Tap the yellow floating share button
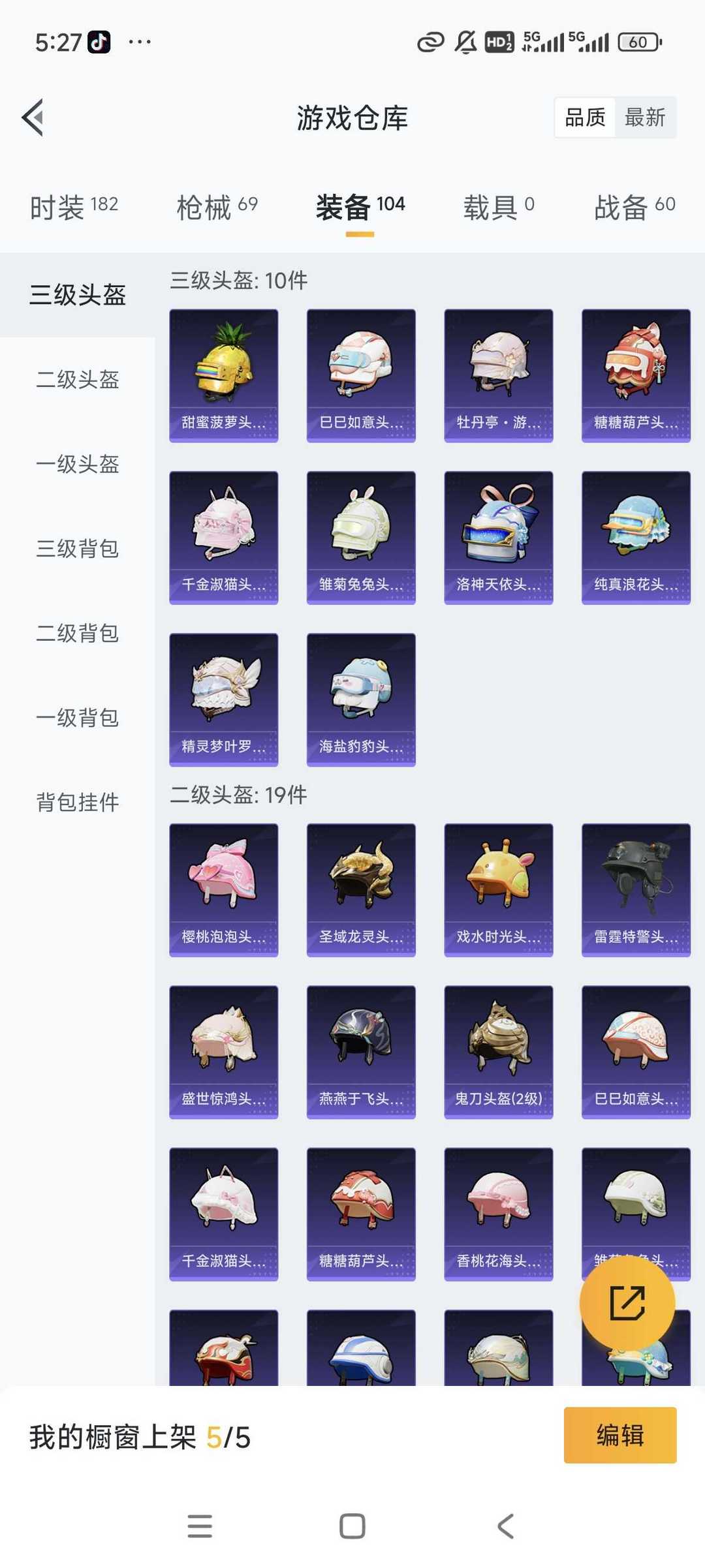 tap(627, 1303)
